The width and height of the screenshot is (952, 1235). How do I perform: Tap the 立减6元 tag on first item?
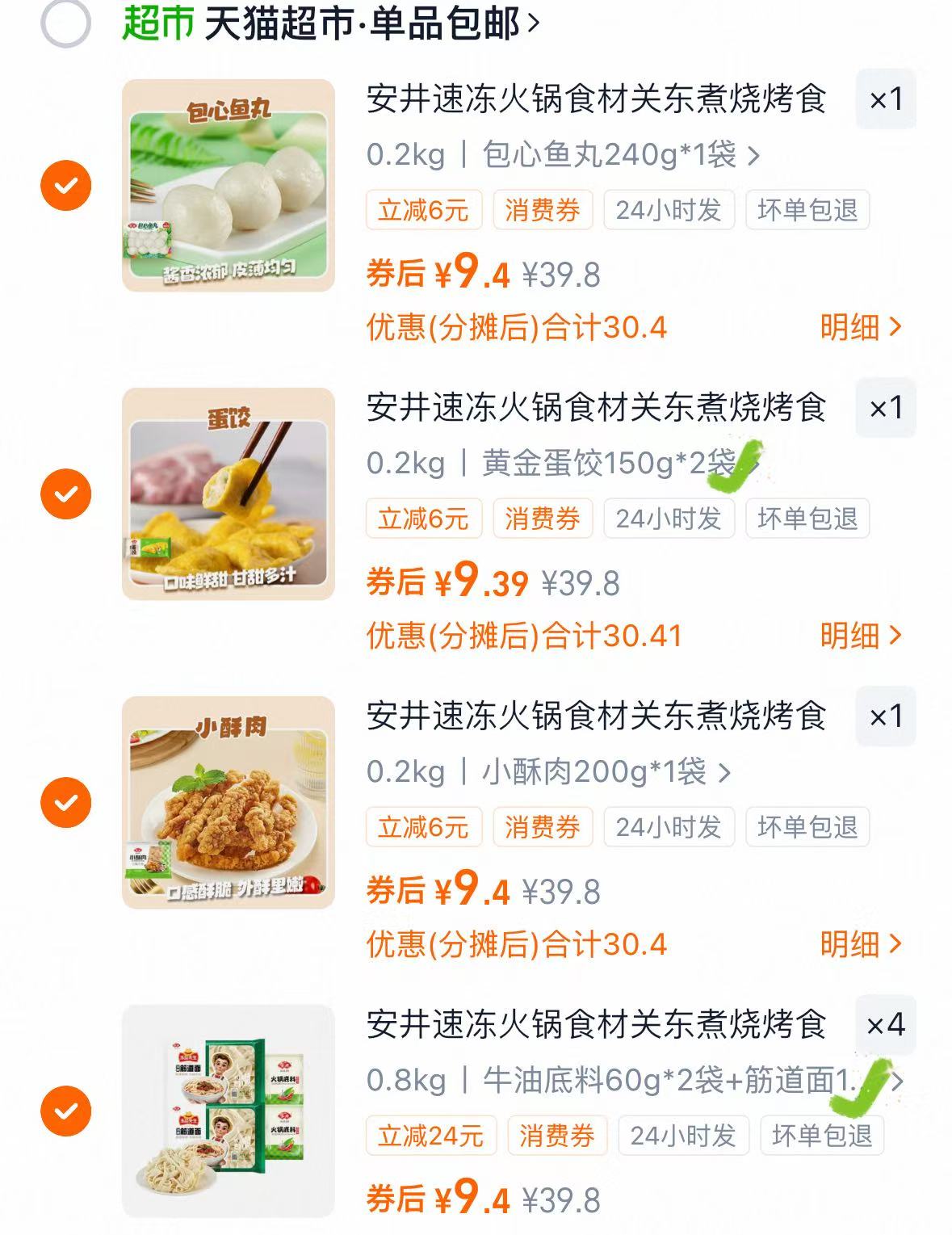(x=423, y=211)
